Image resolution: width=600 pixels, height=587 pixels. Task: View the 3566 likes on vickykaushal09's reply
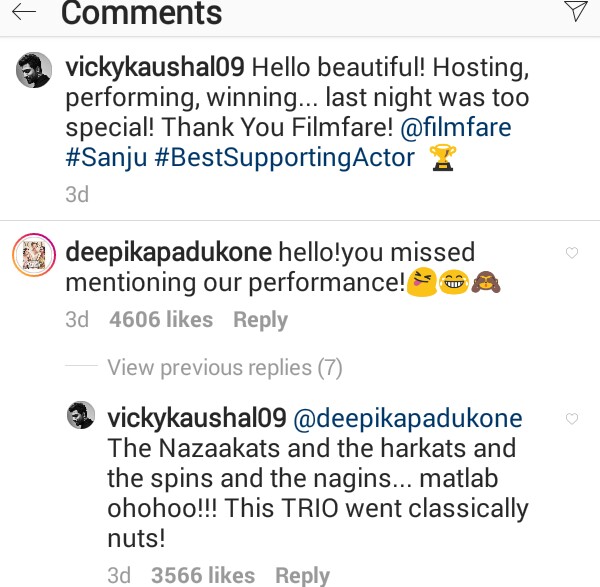tap(203, 575)
